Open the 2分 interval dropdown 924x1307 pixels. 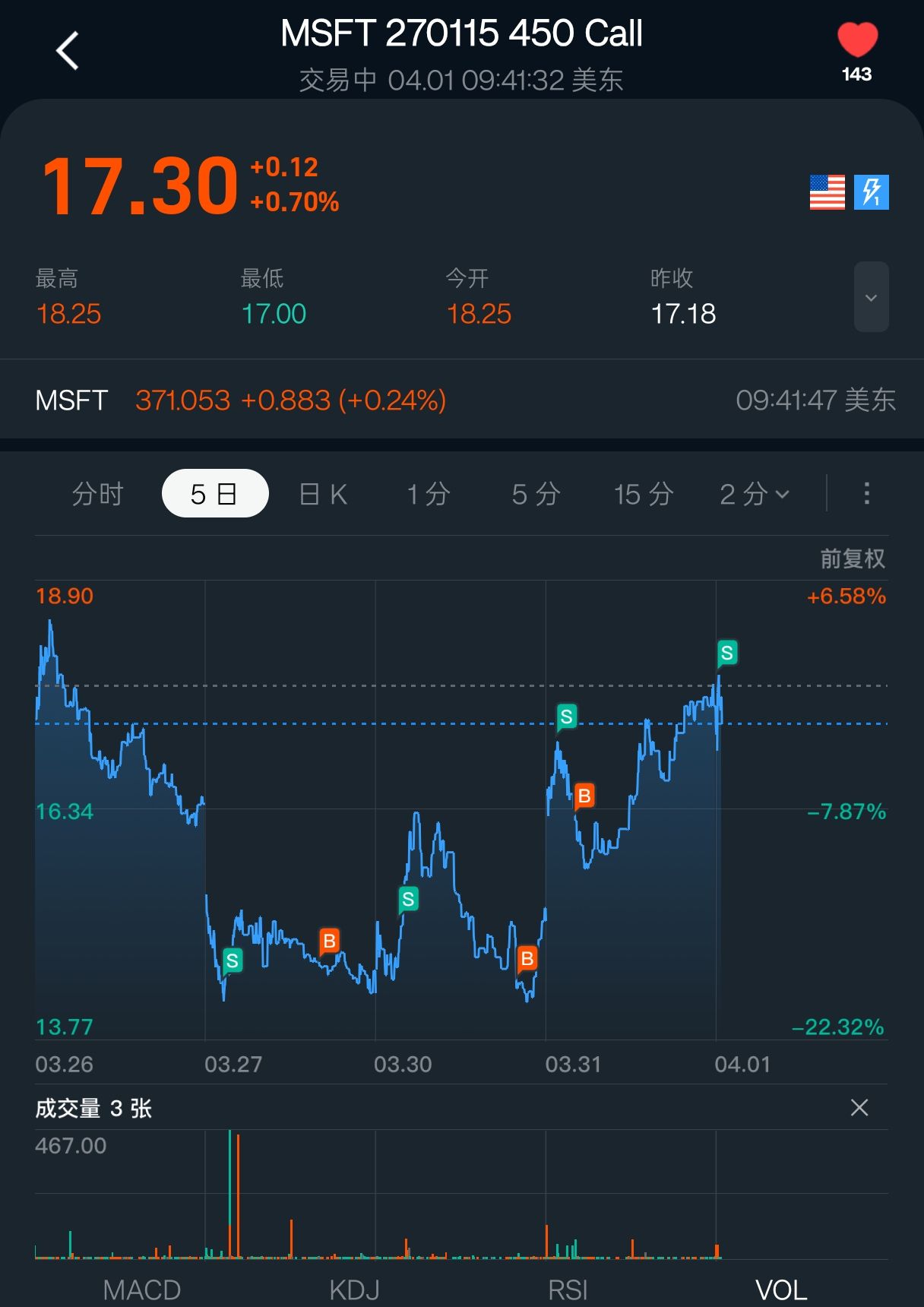[x=755, y=494]
